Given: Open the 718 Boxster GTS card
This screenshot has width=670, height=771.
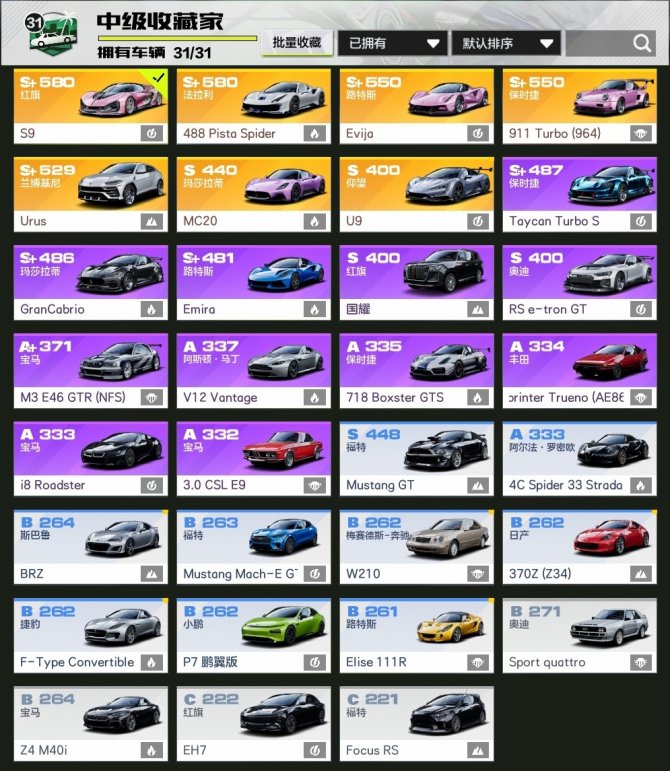Looking at the screenshot, I should click(418, 371).
